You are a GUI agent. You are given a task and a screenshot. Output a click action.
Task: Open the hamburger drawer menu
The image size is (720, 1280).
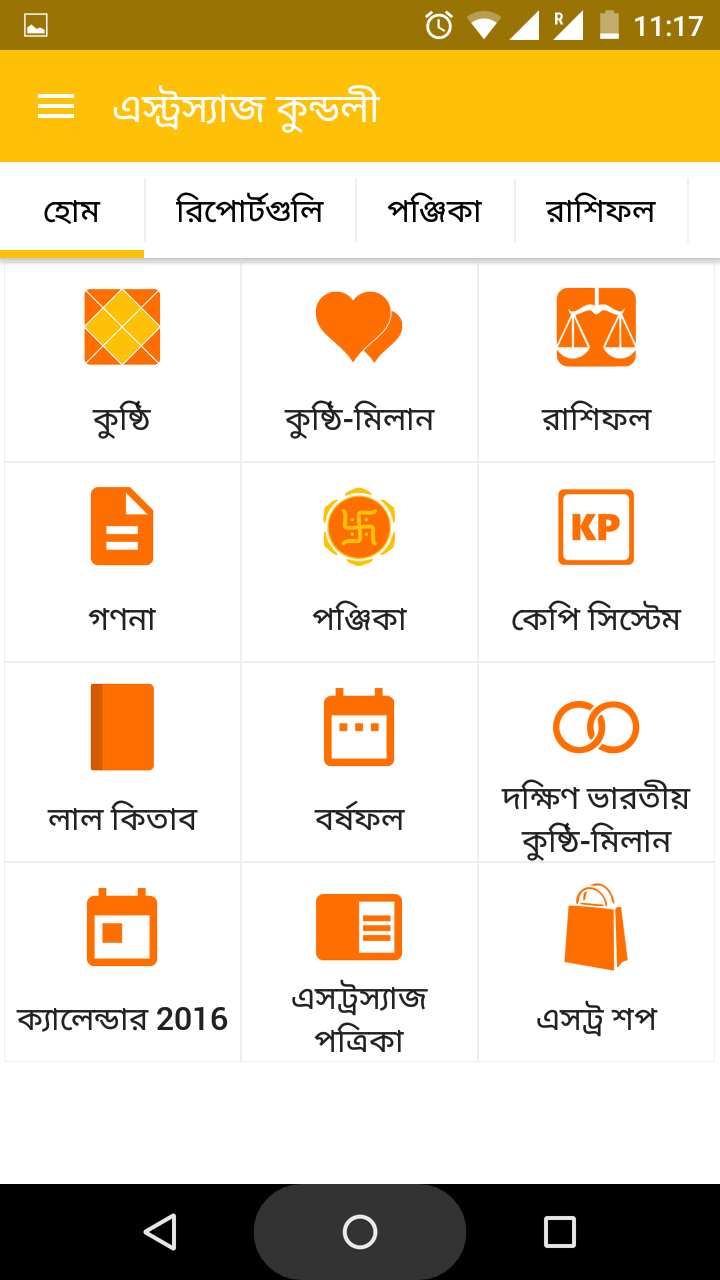coord(56,107)
